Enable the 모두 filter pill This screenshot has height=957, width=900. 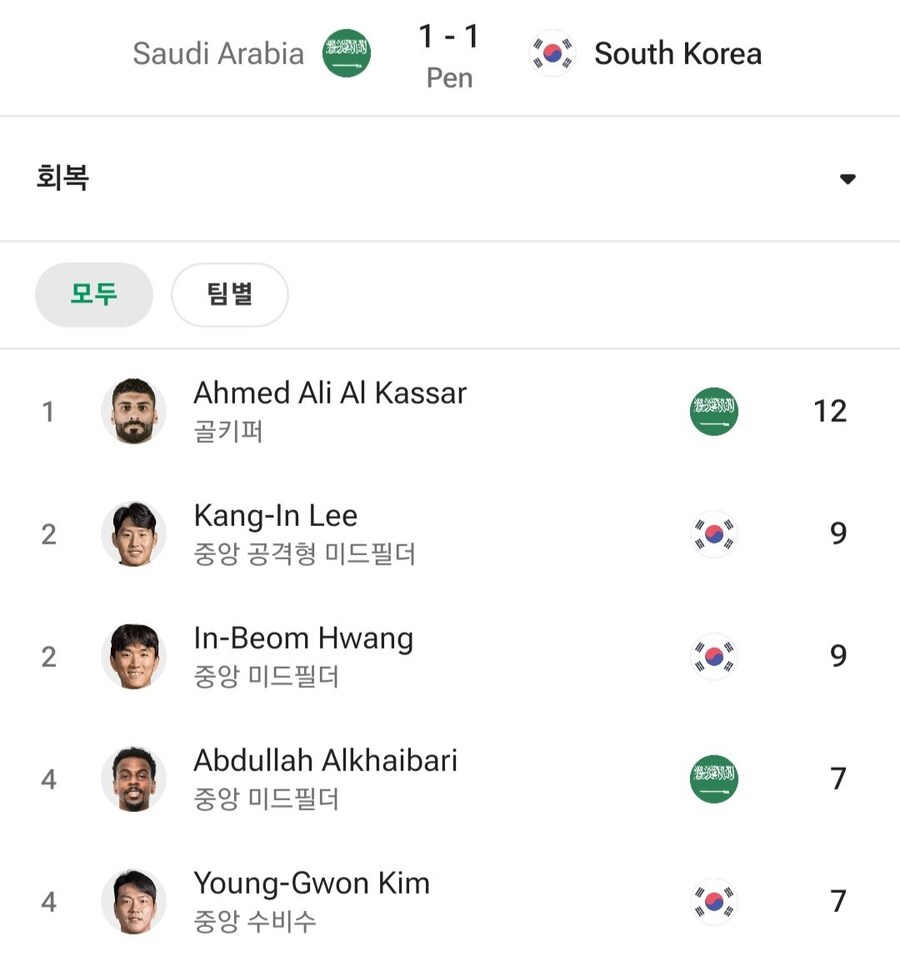pyautogui.click(x=94, y=295)
